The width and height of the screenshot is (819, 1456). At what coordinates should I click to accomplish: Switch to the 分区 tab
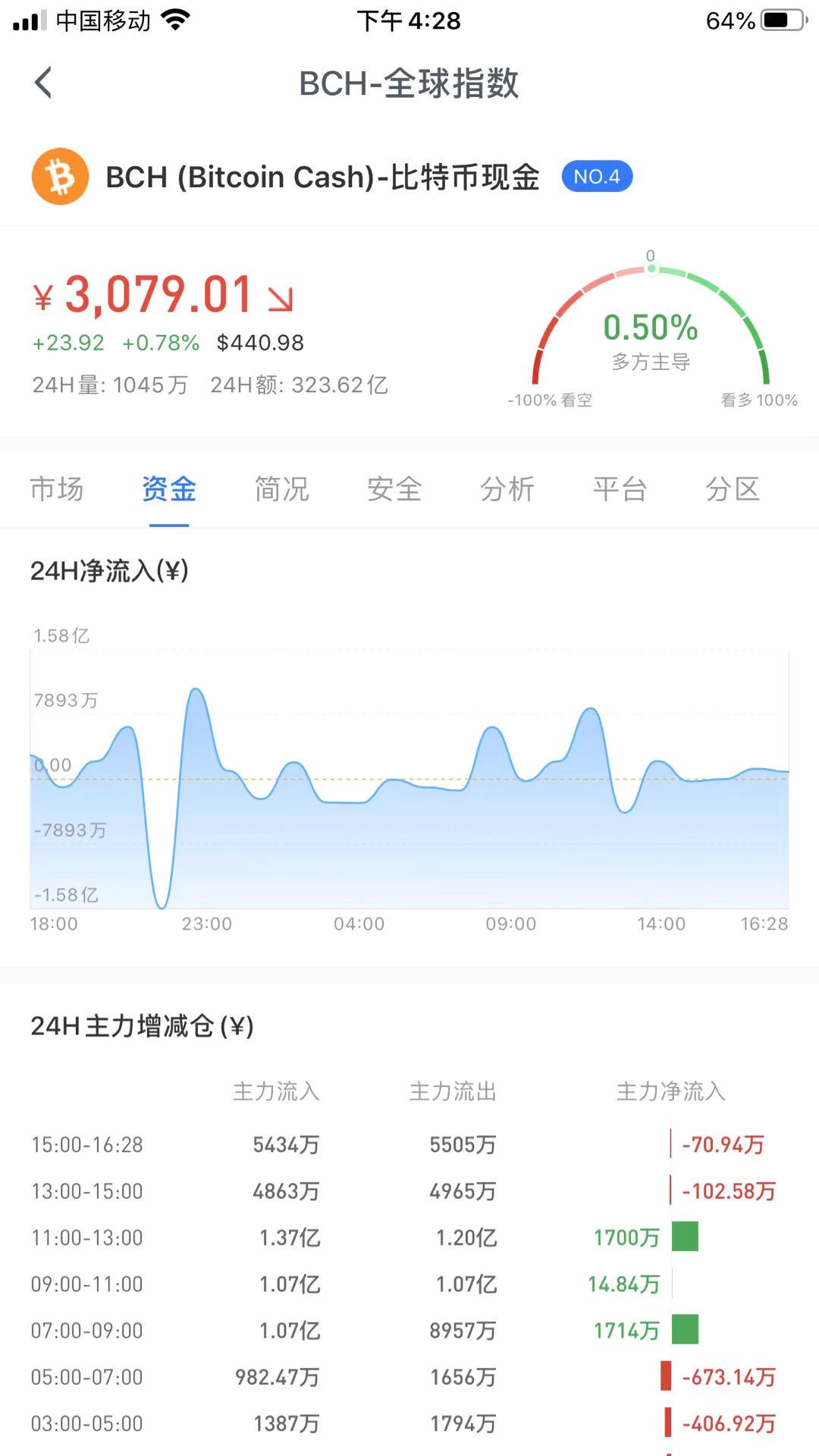[x=733, y=489]
